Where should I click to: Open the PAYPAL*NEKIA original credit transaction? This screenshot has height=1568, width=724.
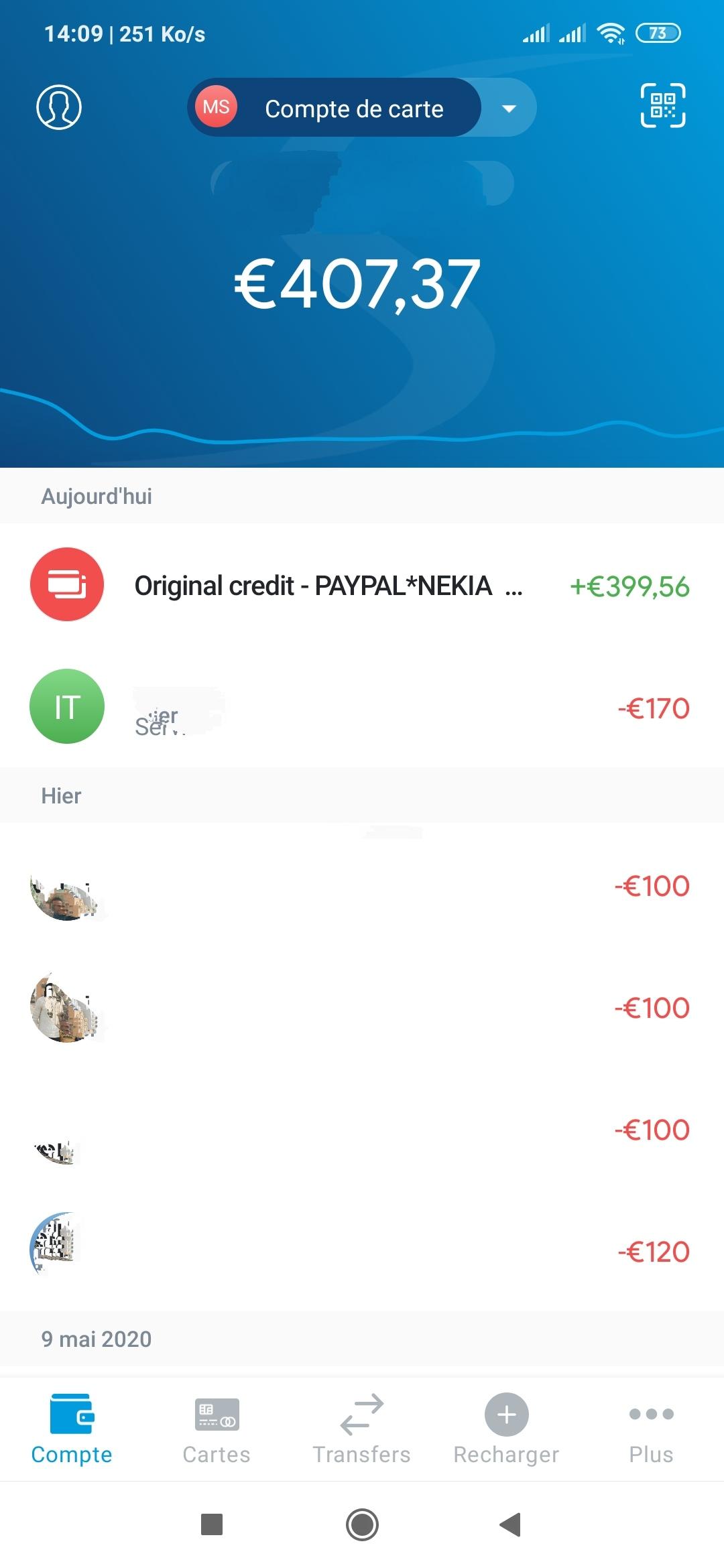[x=362, y=586]
